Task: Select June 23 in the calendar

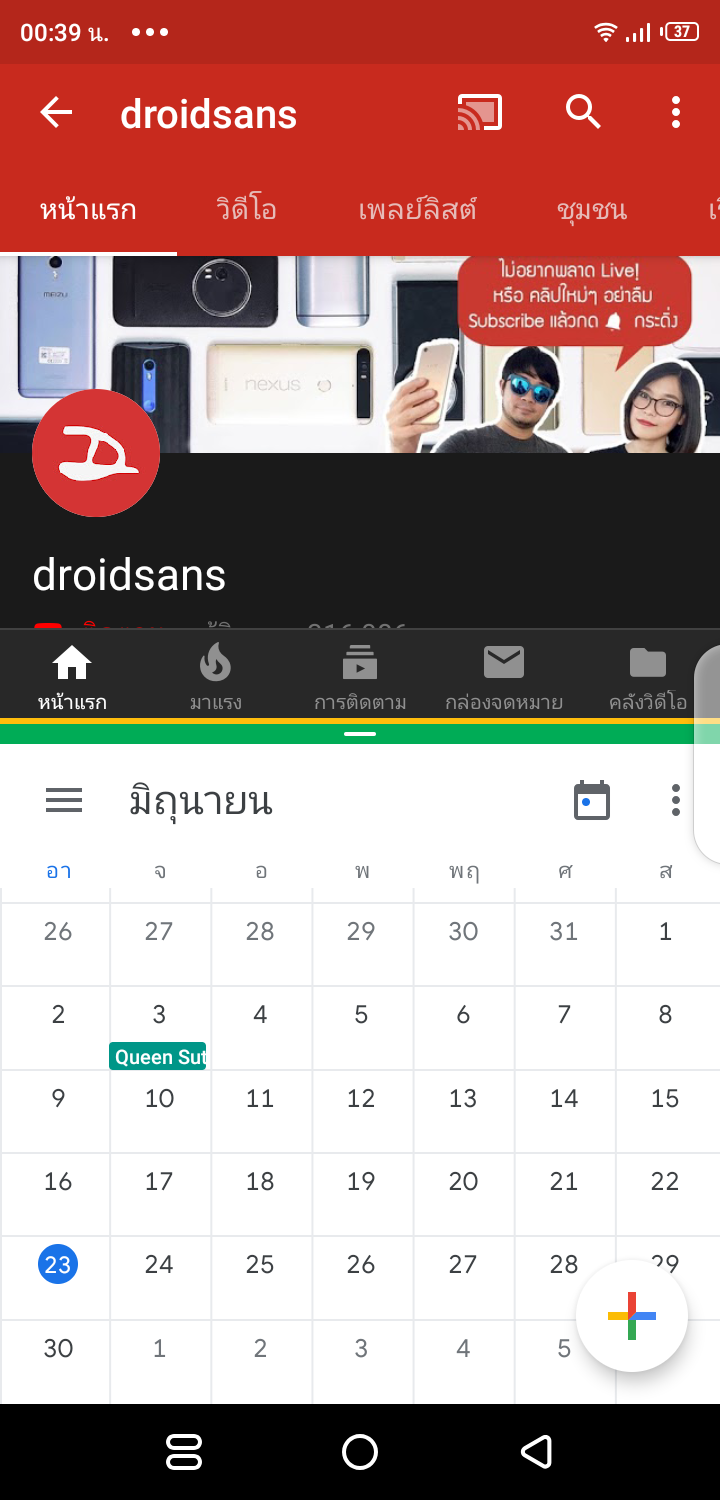Action: click(58, 1264)
